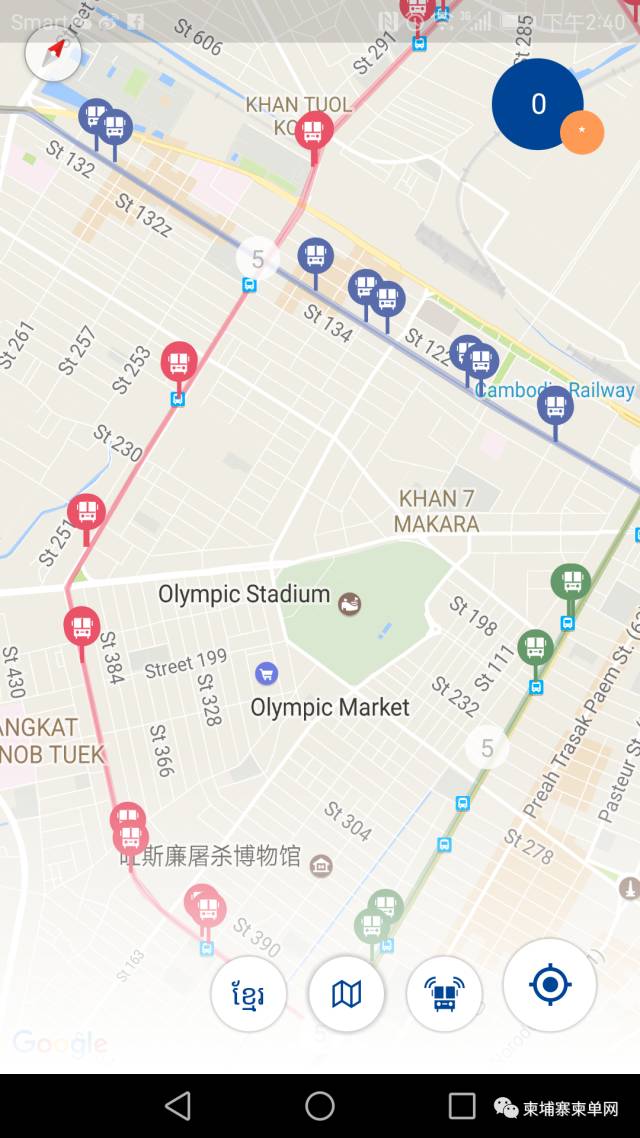
Task: Switch language with the Khmer button
Action: 248,994
